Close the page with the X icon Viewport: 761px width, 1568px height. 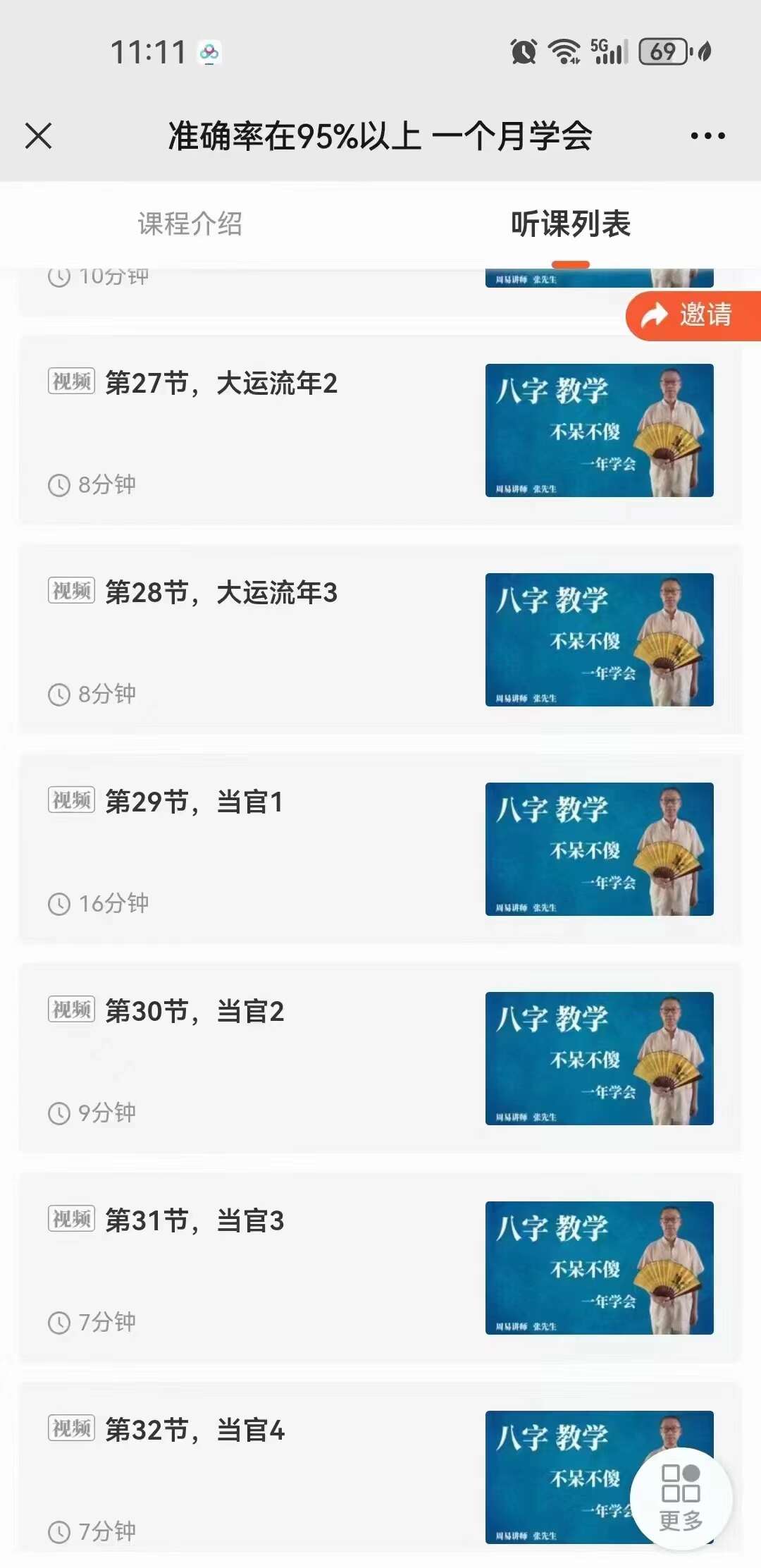[39, 135]
